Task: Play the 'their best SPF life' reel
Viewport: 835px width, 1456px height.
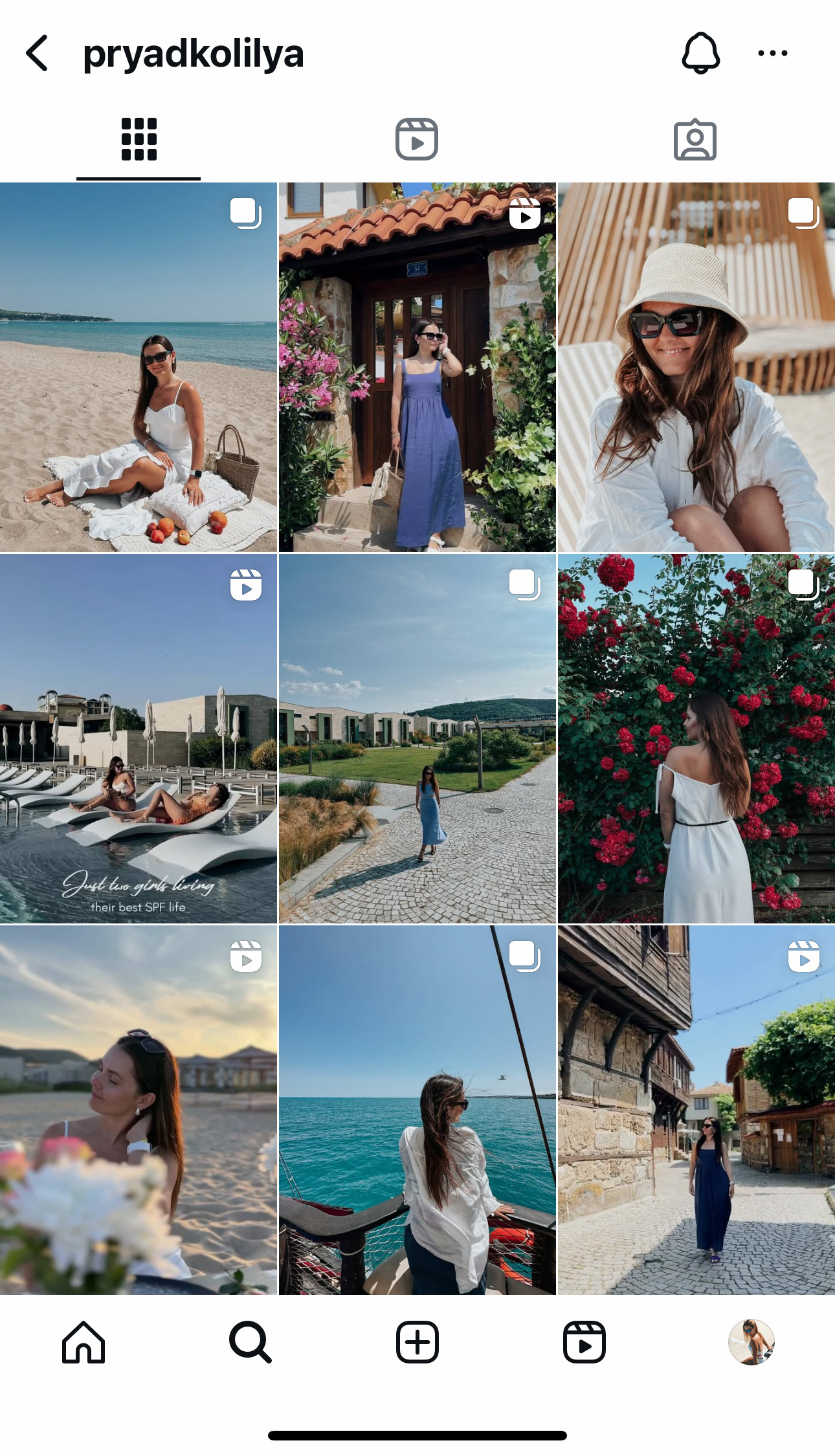Action: [139, 738]
